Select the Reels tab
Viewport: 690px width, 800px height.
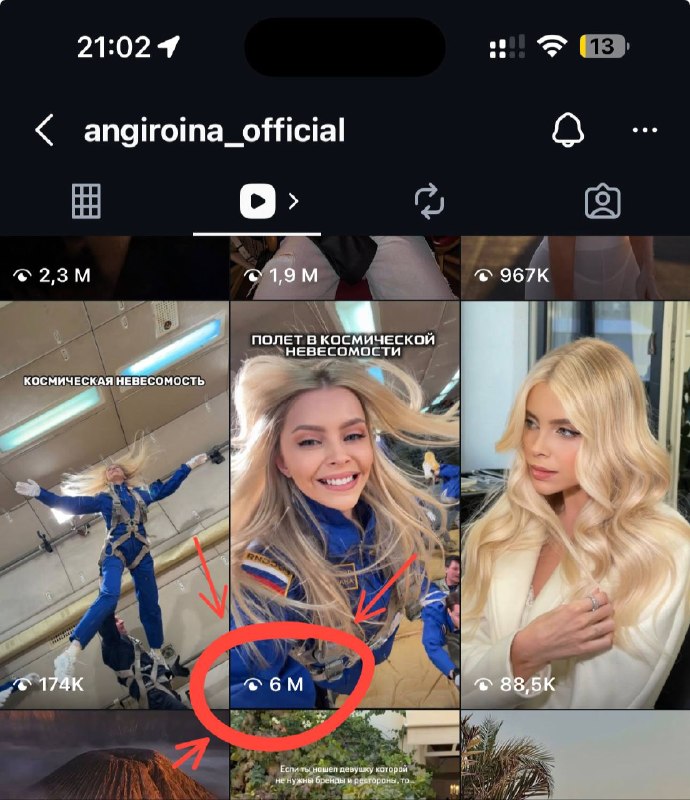coord(258,202)
